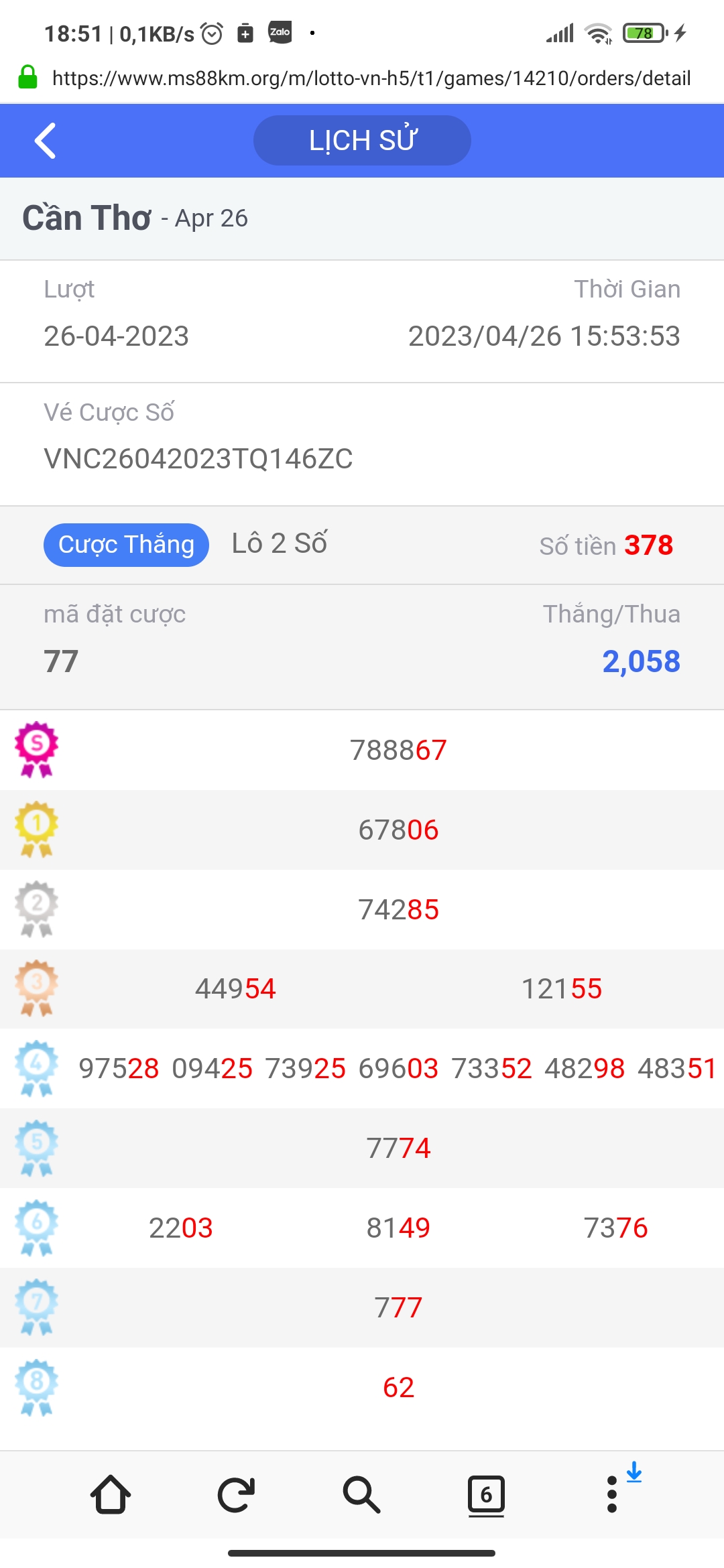This screenshot has width=724, height=1568.
Task: Open the browser overflow menu
Action: coord(611,1494)
